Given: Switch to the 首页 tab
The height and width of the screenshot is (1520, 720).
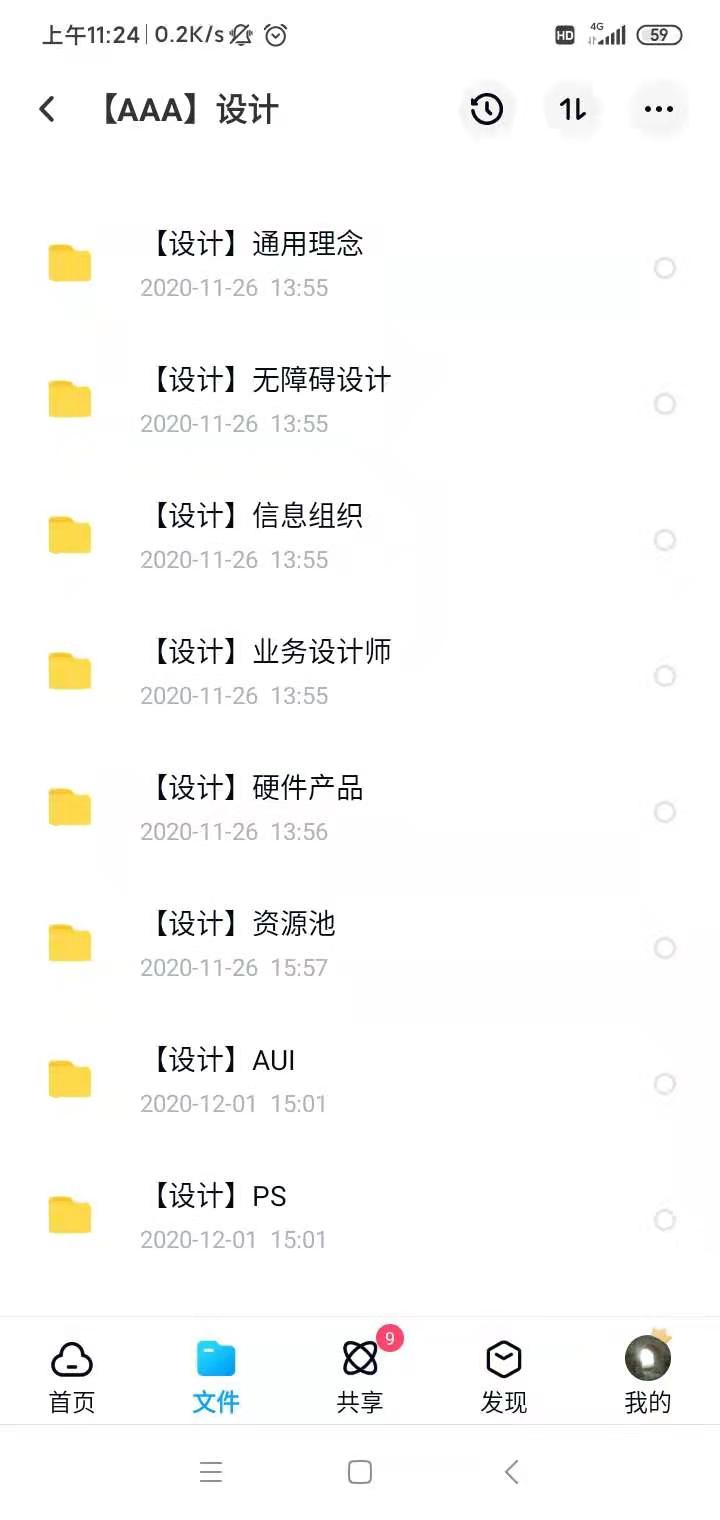Looking at the screenshot, I should point(71,1375).
